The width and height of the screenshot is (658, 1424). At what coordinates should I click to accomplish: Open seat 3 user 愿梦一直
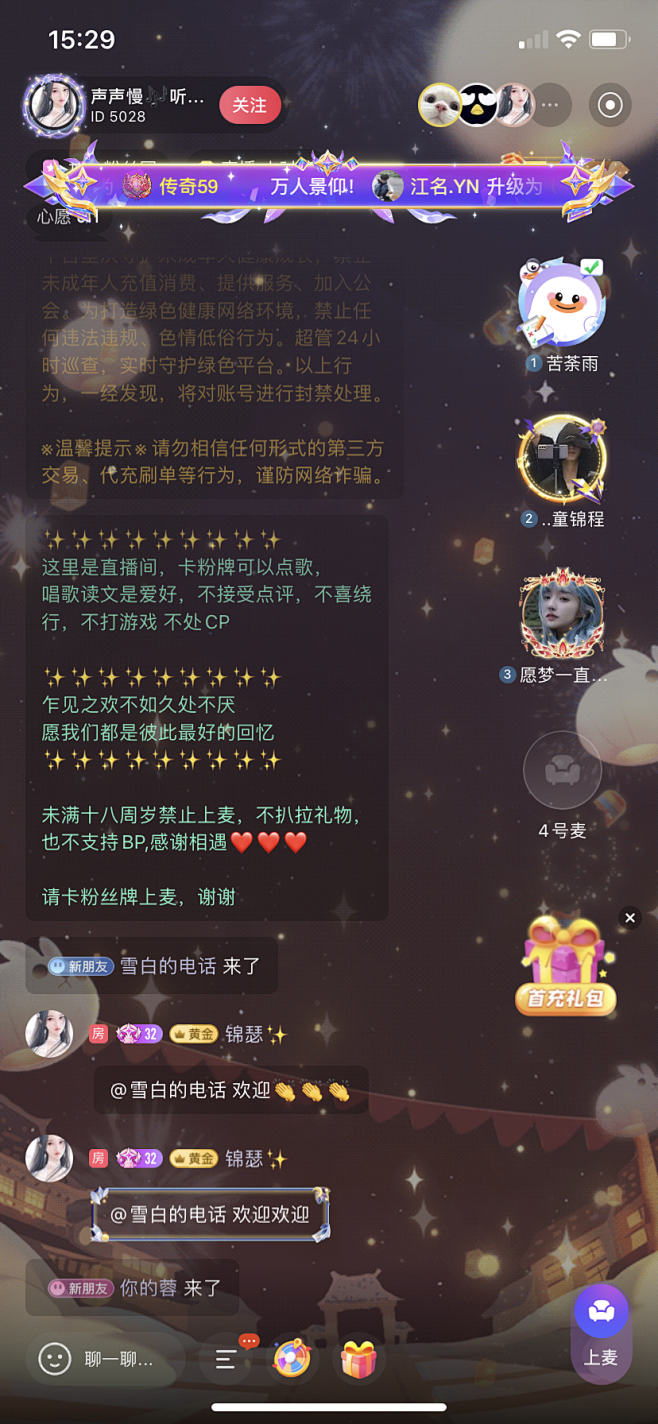(561, 627)
